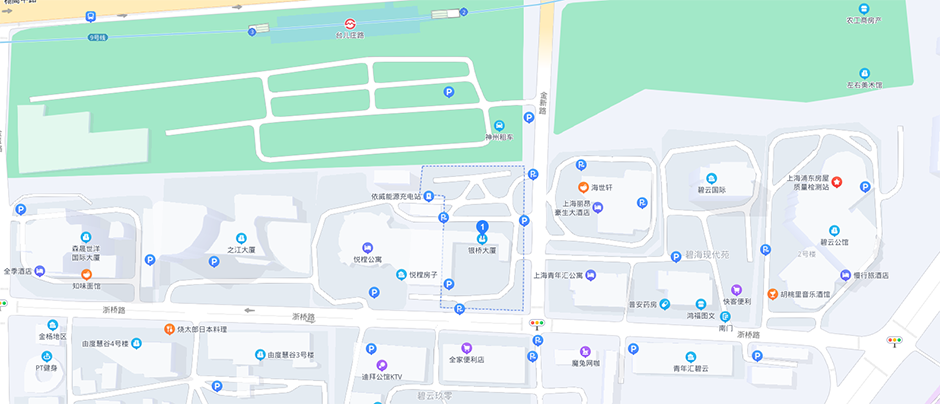Tap the 快客便利 store marker
Viewport: 940px width, 404px height.
pos(736,289)
